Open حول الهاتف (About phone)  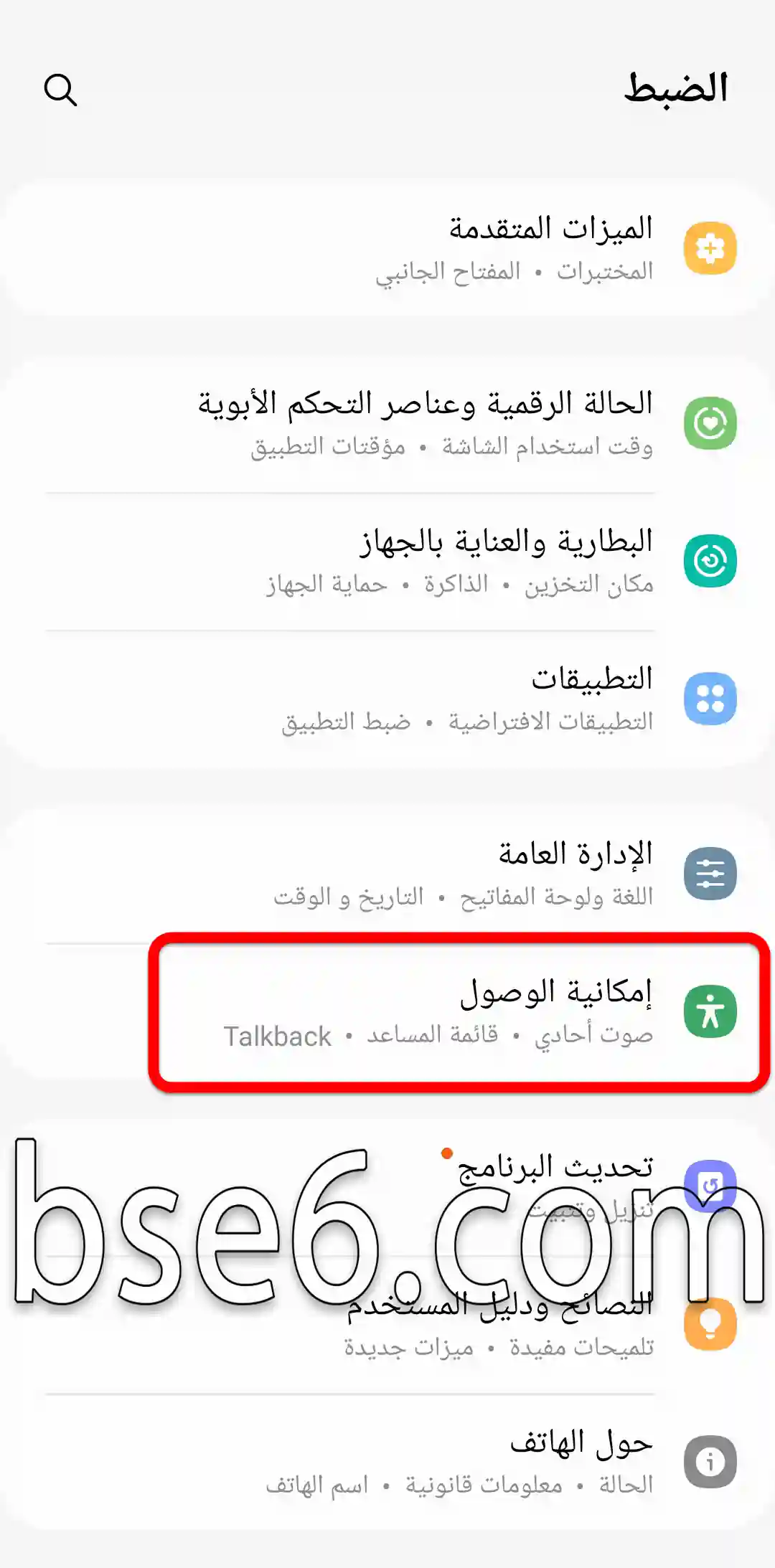(387, 1462)
